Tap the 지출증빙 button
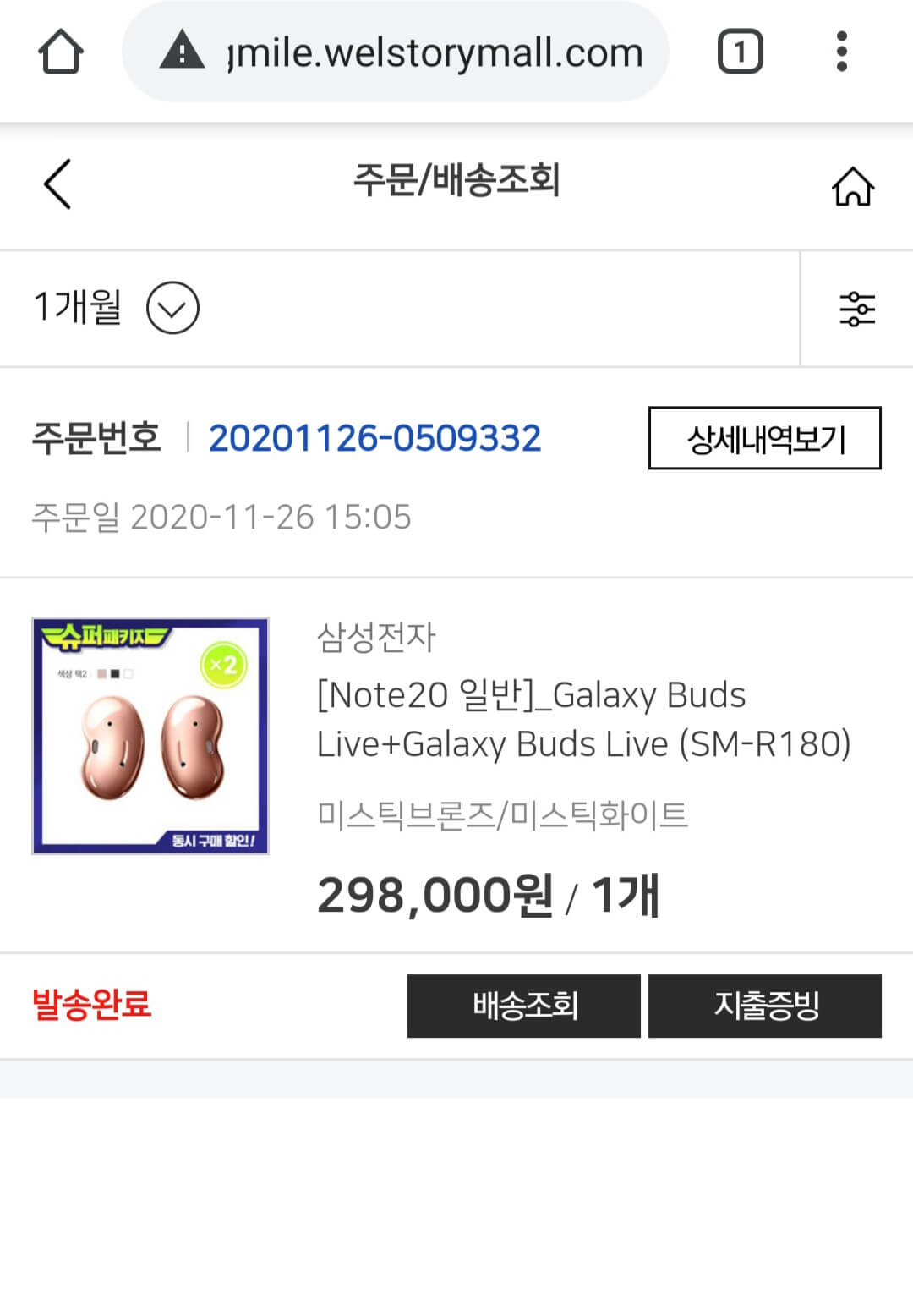 click(x=764, y=1006)
